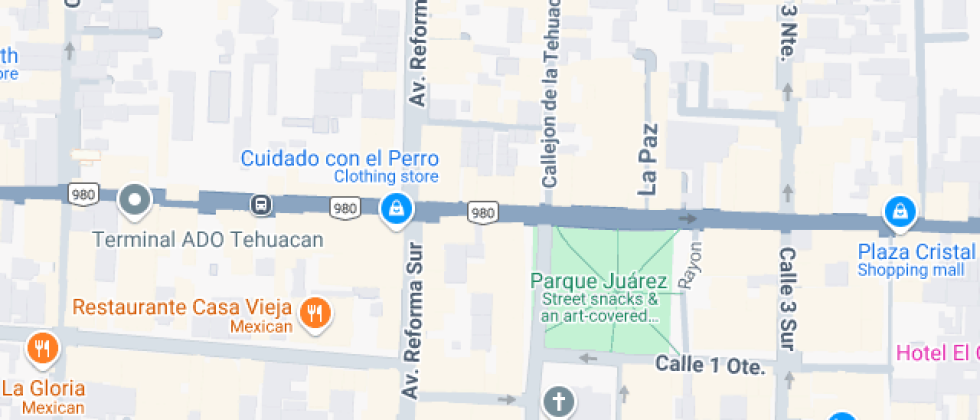Viewport: 980px width, 420px height.
Task: Open the Terminal ADO Tehuacan pin
Action: click(x=133, y=202)
